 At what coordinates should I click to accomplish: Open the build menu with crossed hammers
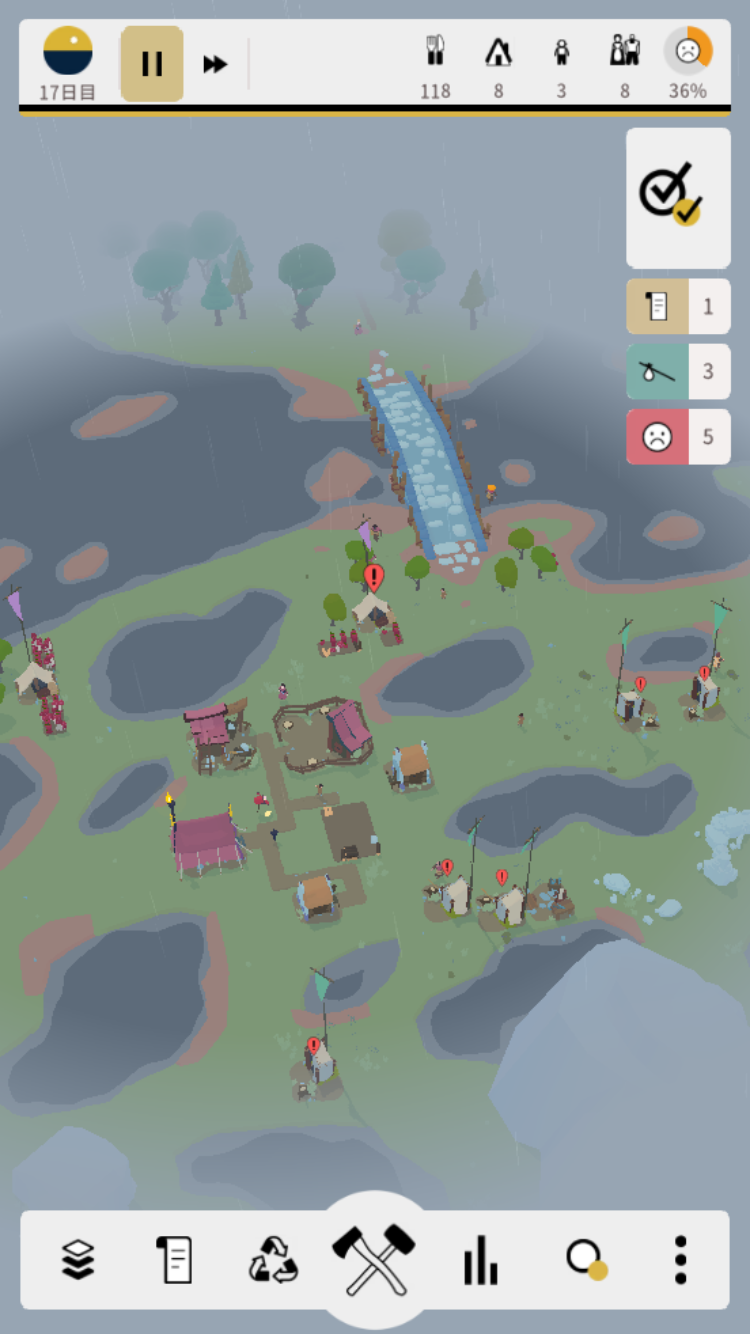tap(374, 1258)
